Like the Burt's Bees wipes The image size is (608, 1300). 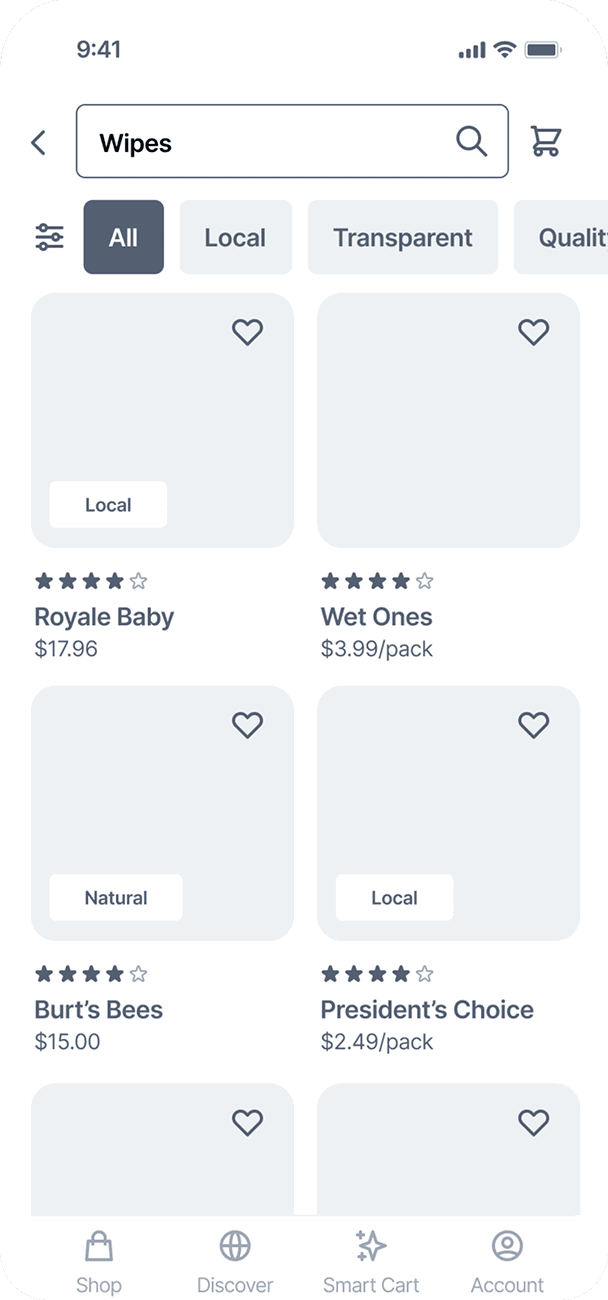pyautogui.click(x=247, y=725)
